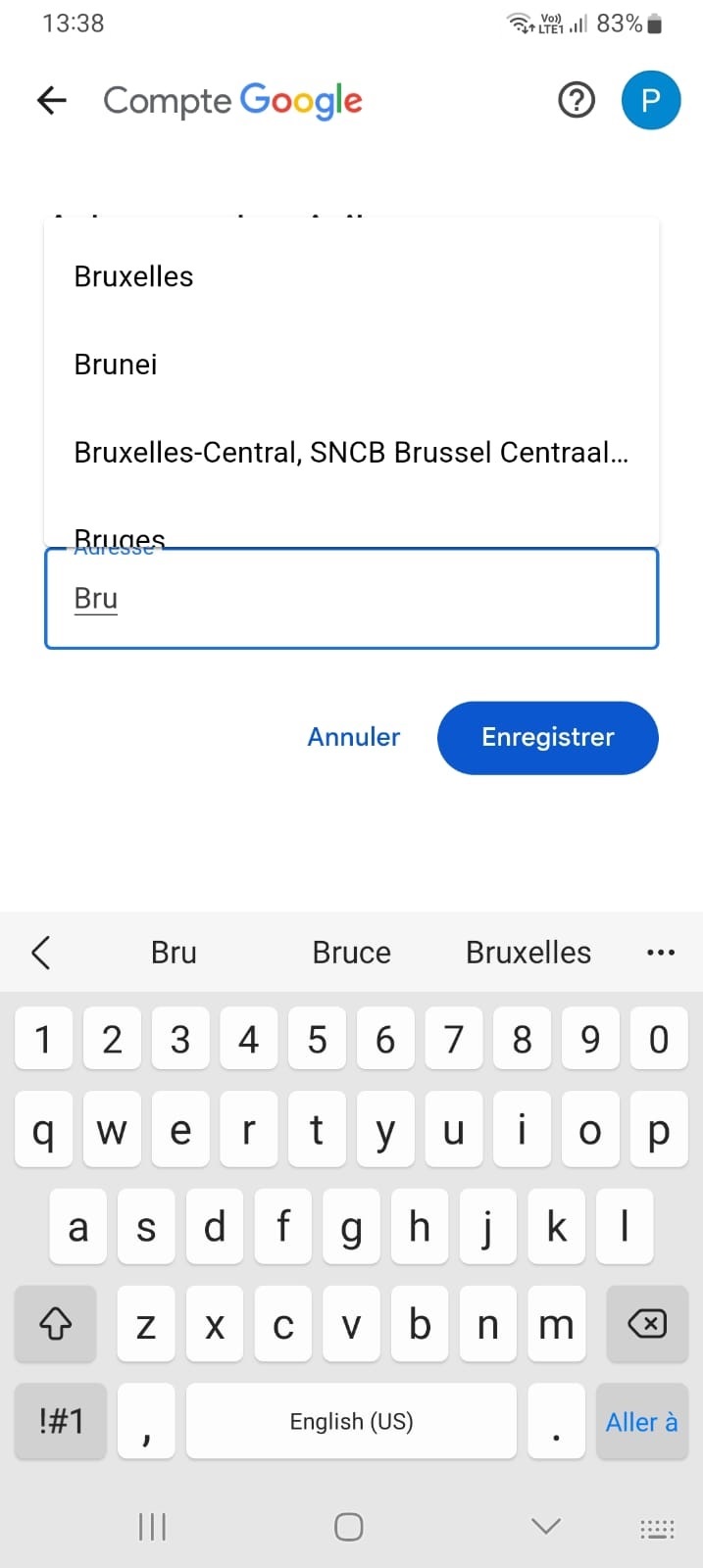Open the help question mark icon

pyautogui.click(x=577, y=100)
